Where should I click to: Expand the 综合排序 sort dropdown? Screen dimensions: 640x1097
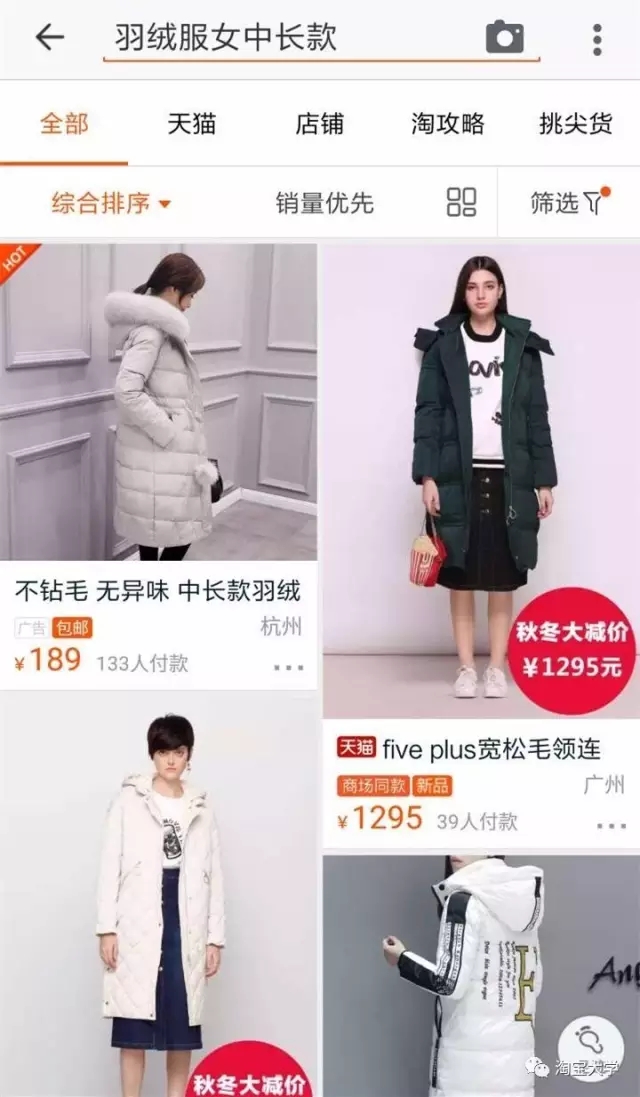coord(111,203)
